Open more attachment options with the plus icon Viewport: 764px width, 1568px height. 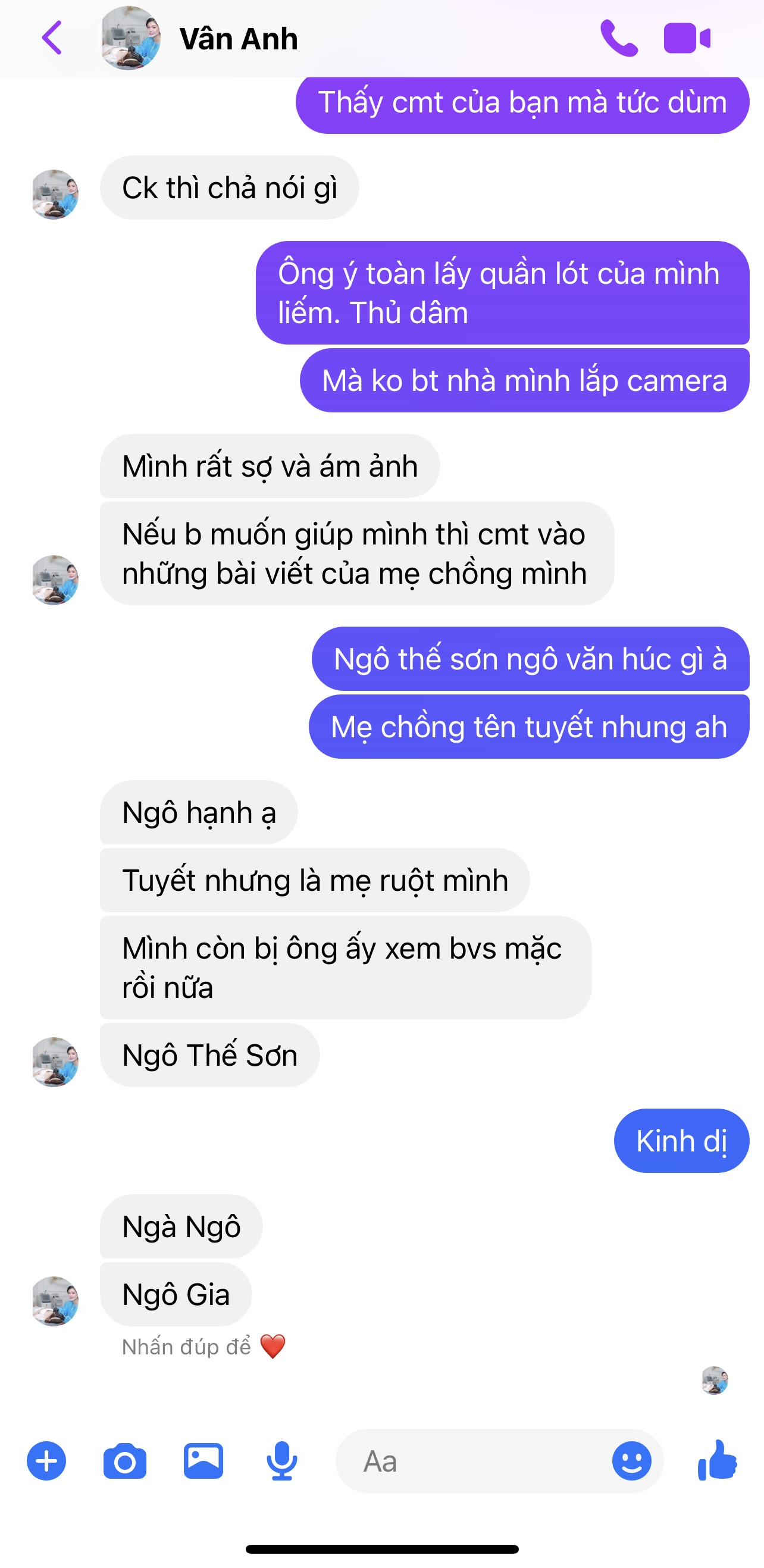click(46, 1460)
